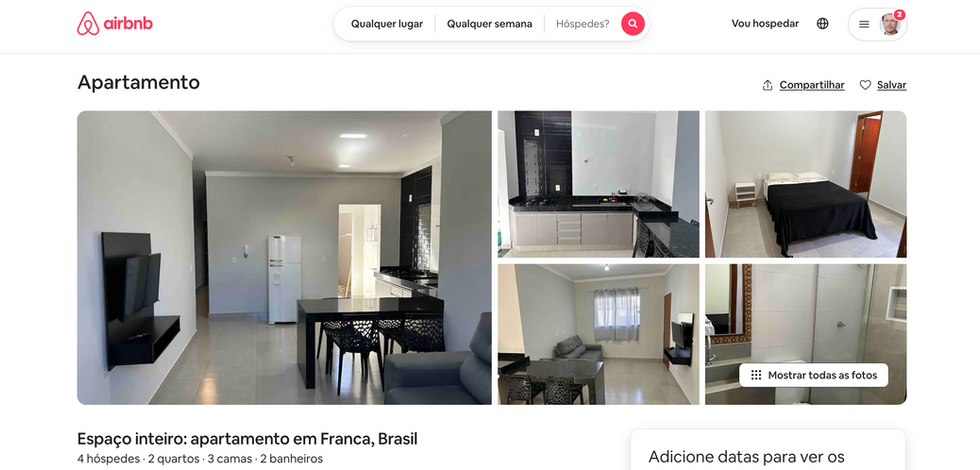980x470 pixels.
Task: Save the listing with 'Salvar' heart
Action: pyautogui.click(x=883, y=85)
